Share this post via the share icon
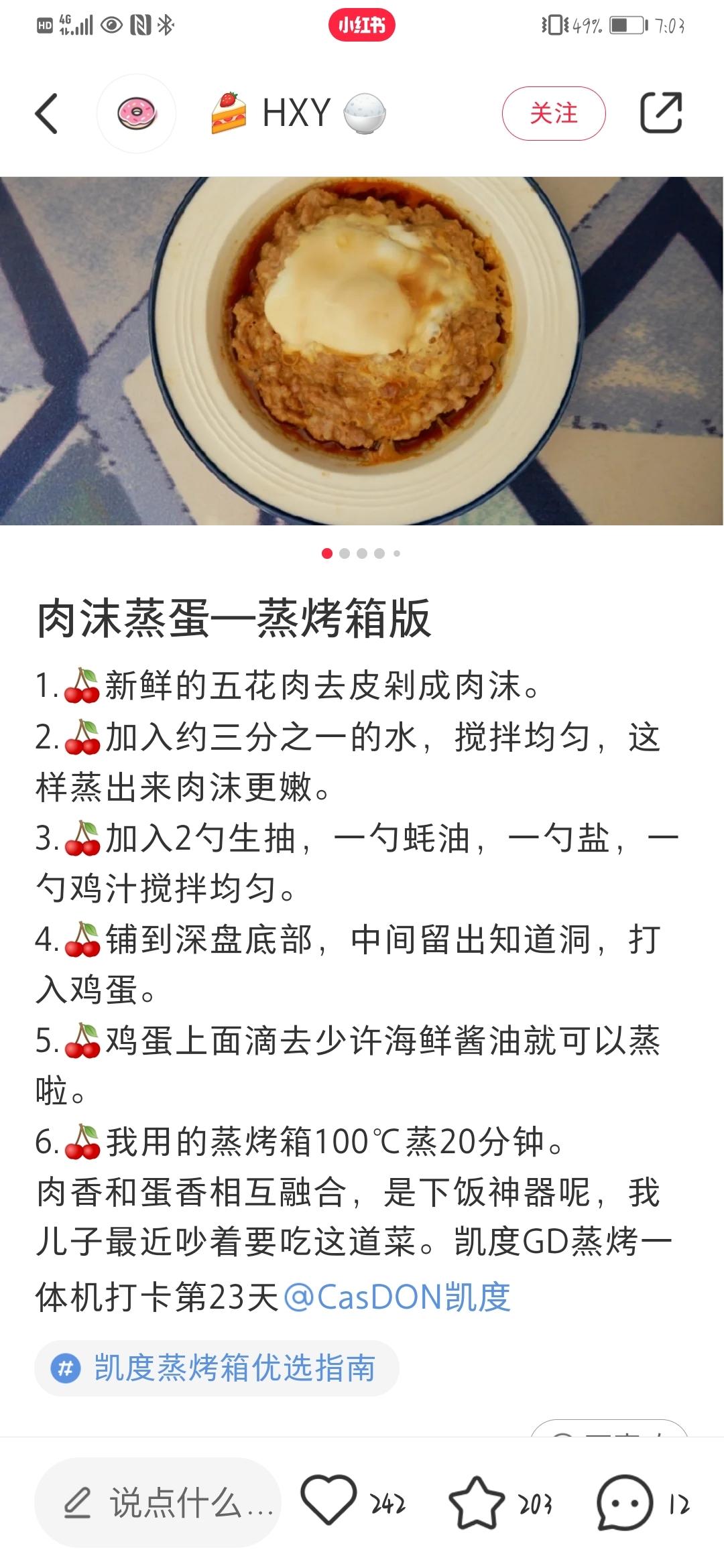Screen dimensions: 724x1568 point(661,113)
